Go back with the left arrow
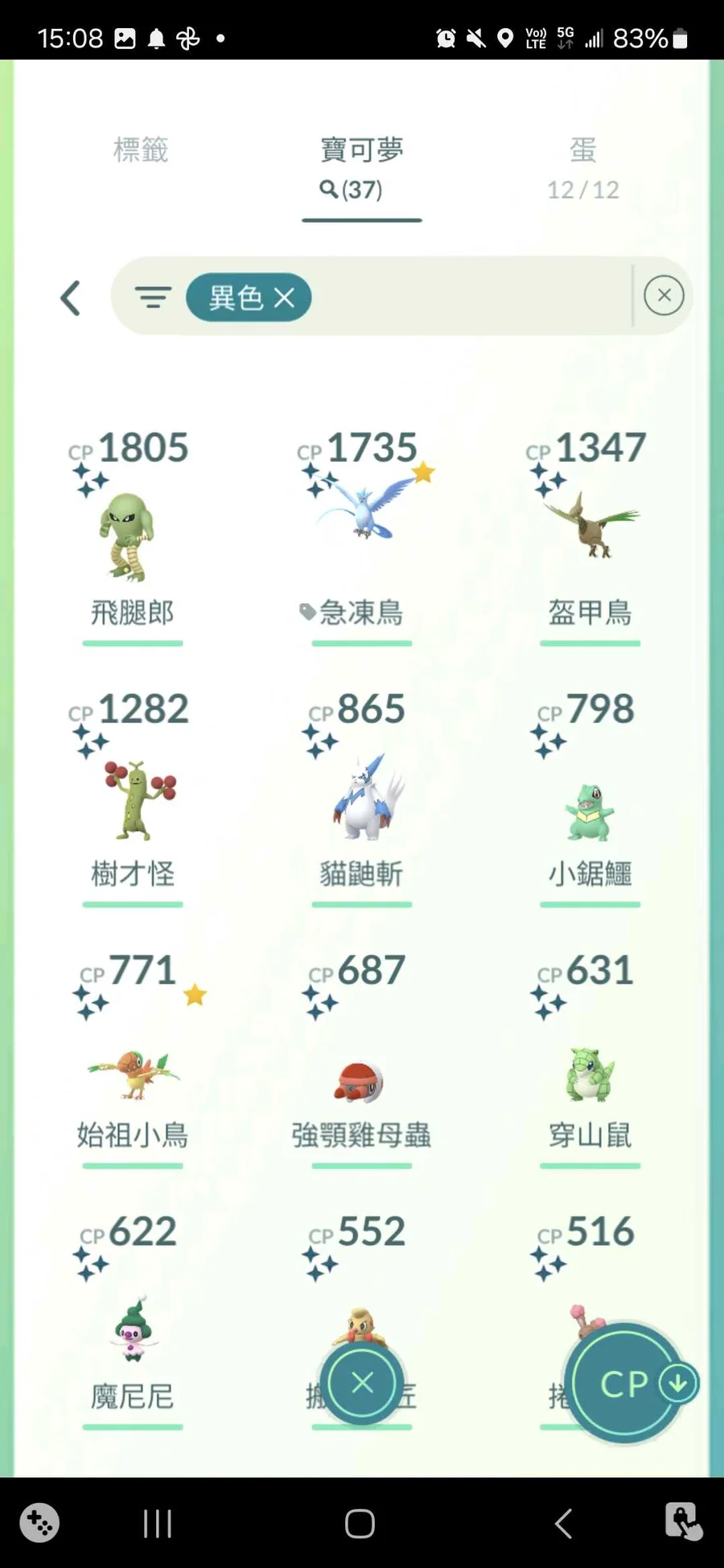This screenshot has width=724, height=1568. tap(71, 298)
